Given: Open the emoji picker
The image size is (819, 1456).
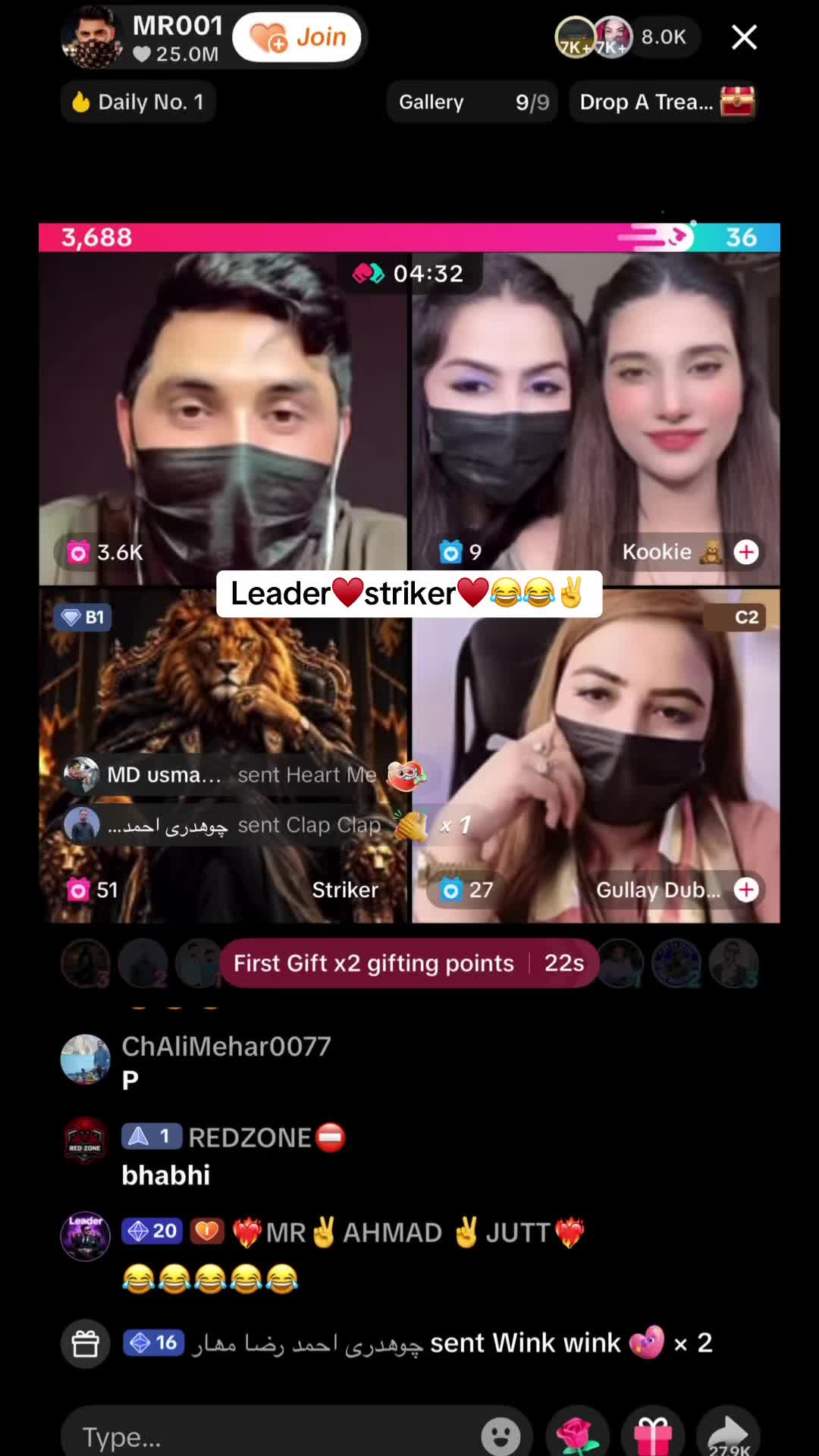Looking at the screenshot, I should tap(500, 1436).
